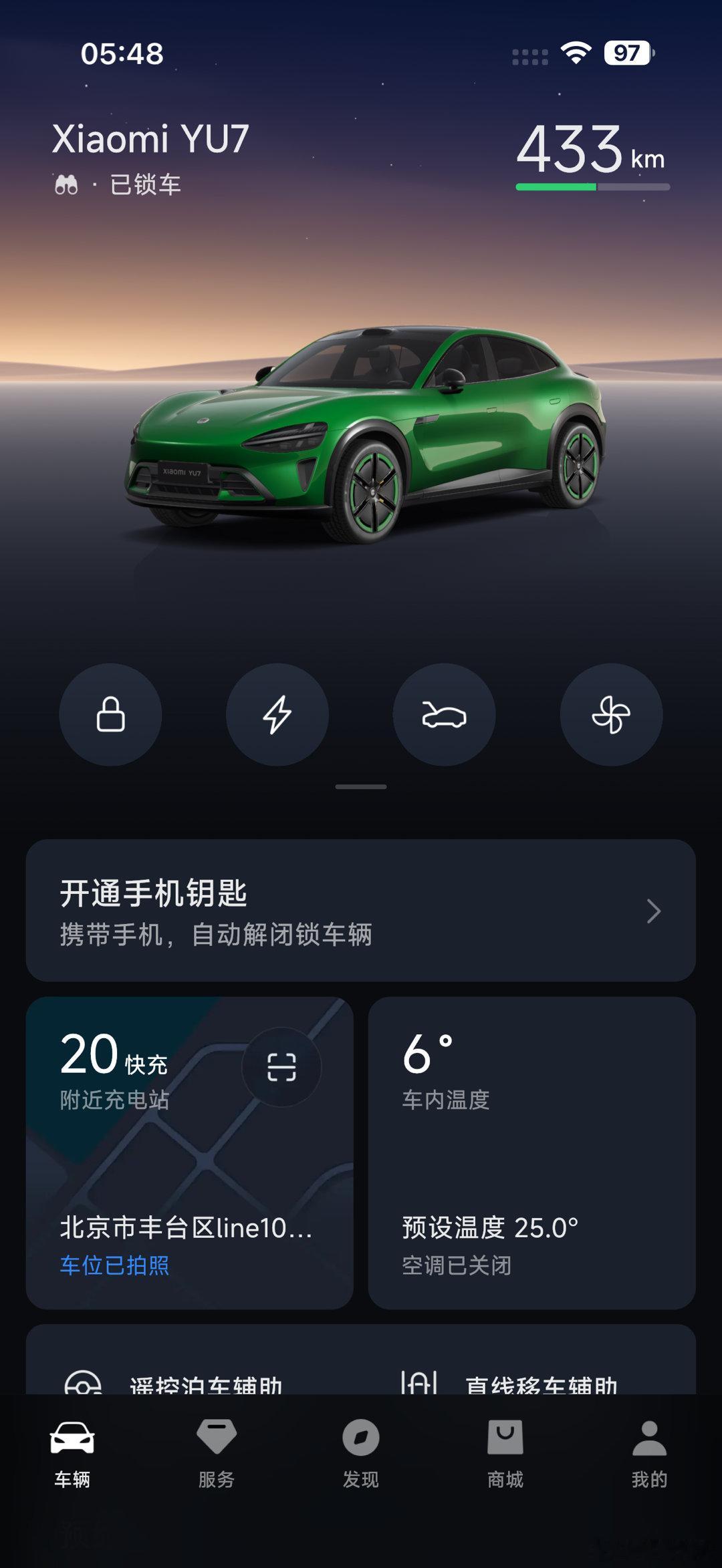Open charging controls via the lightning icon
Image resolution: width=722 pixels, height=1568 pixels.
click(277, 715)
